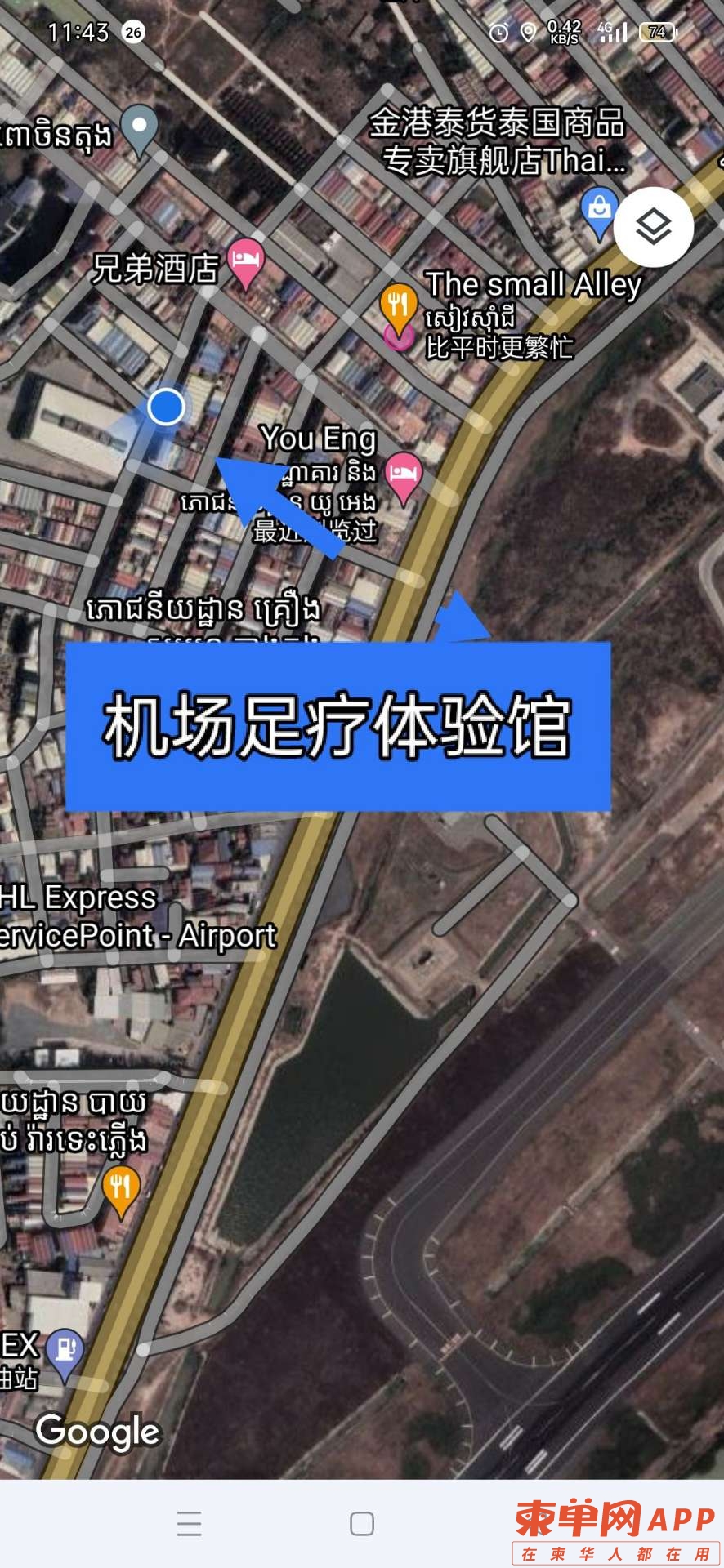
Task: Open the map layers button
Action: [x=654, y=227]
